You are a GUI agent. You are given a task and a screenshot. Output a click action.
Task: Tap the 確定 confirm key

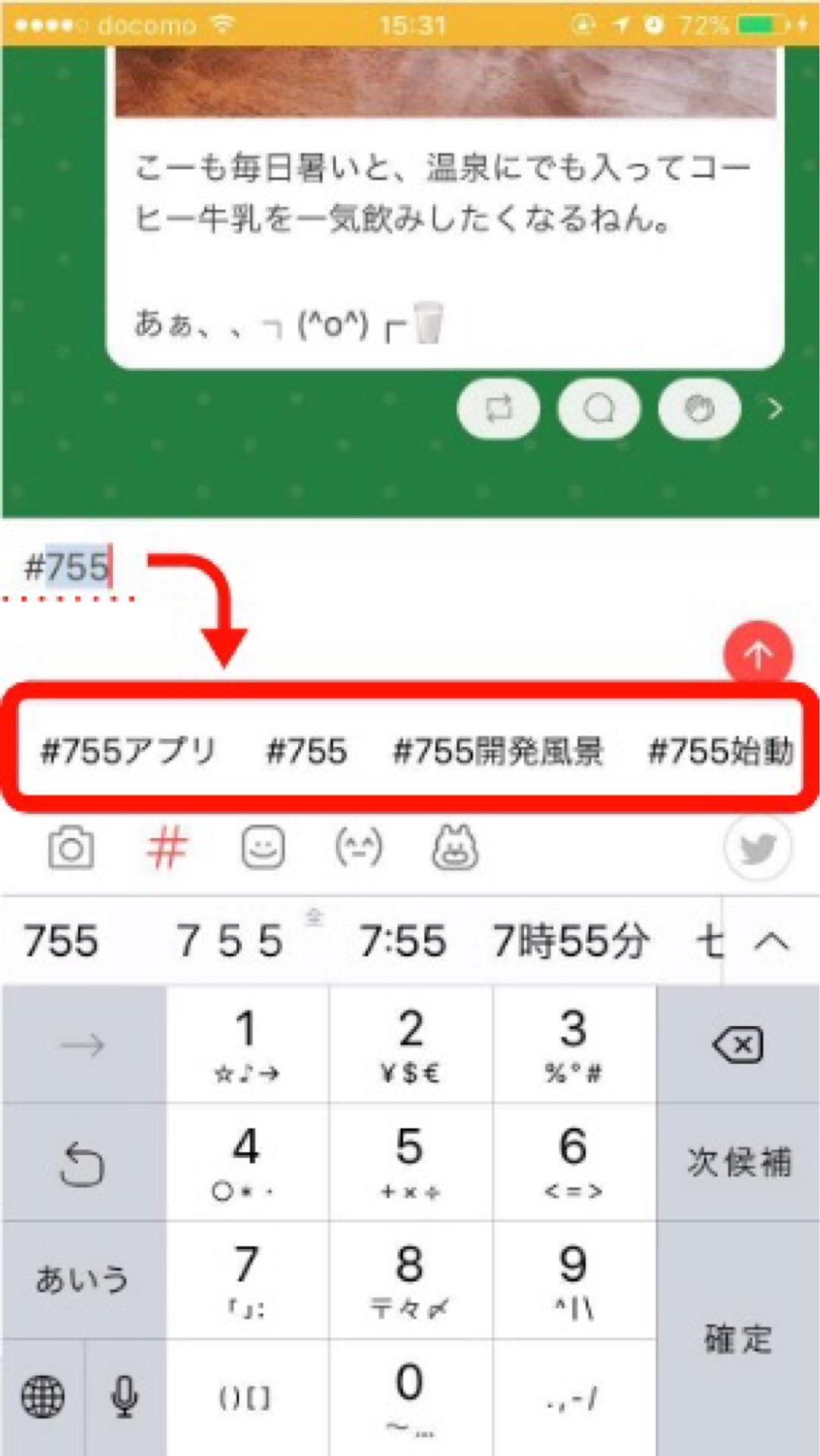pos(737,1338)
